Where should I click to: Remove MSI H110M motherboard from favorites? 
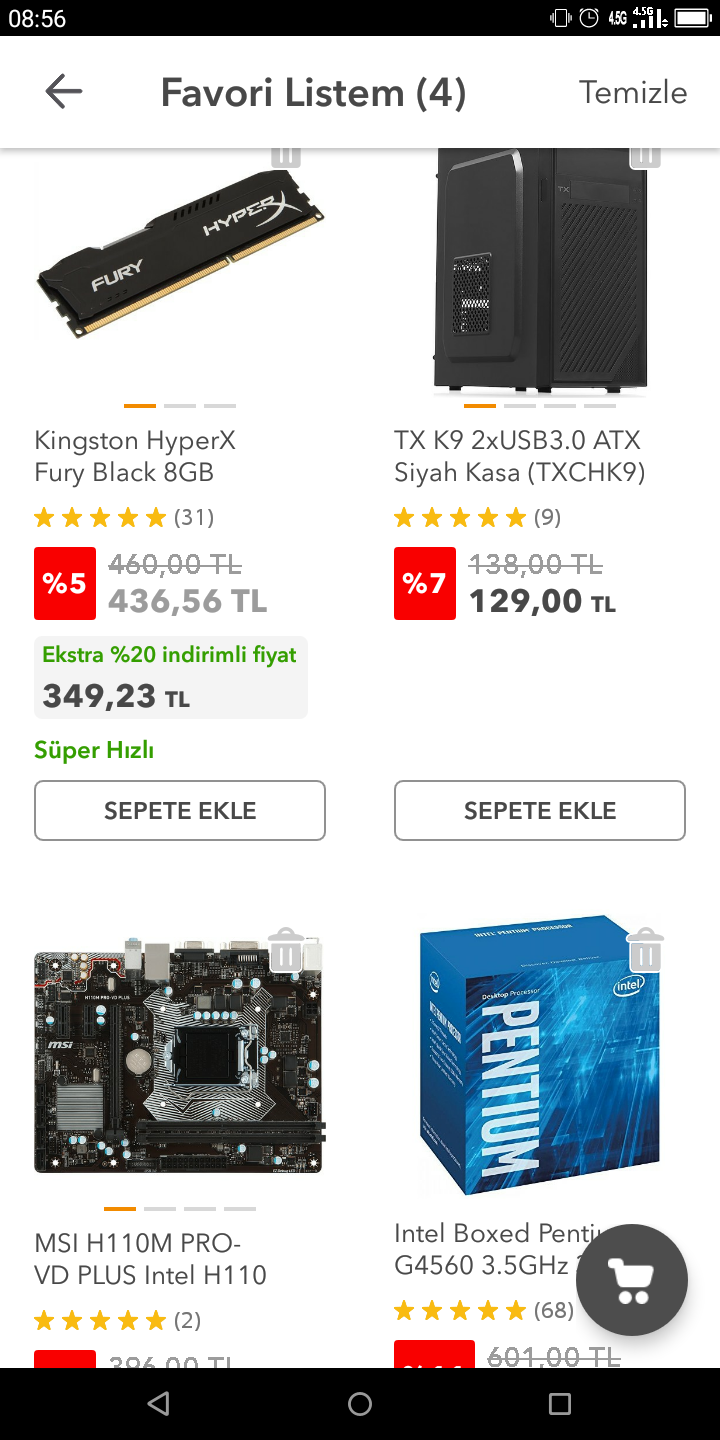coord(286,950)
